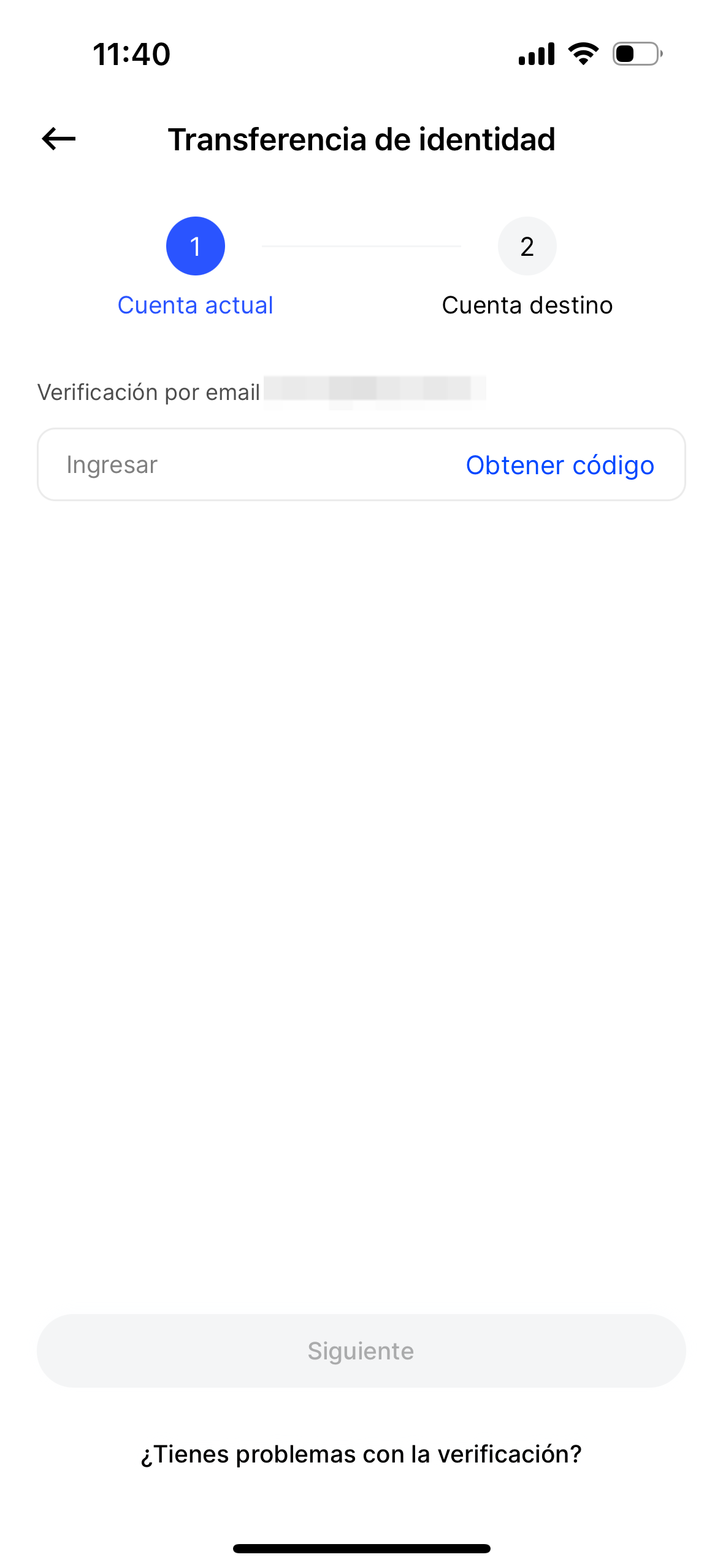
Task: Select the Cuenta destino step
Action: point(527,304)
